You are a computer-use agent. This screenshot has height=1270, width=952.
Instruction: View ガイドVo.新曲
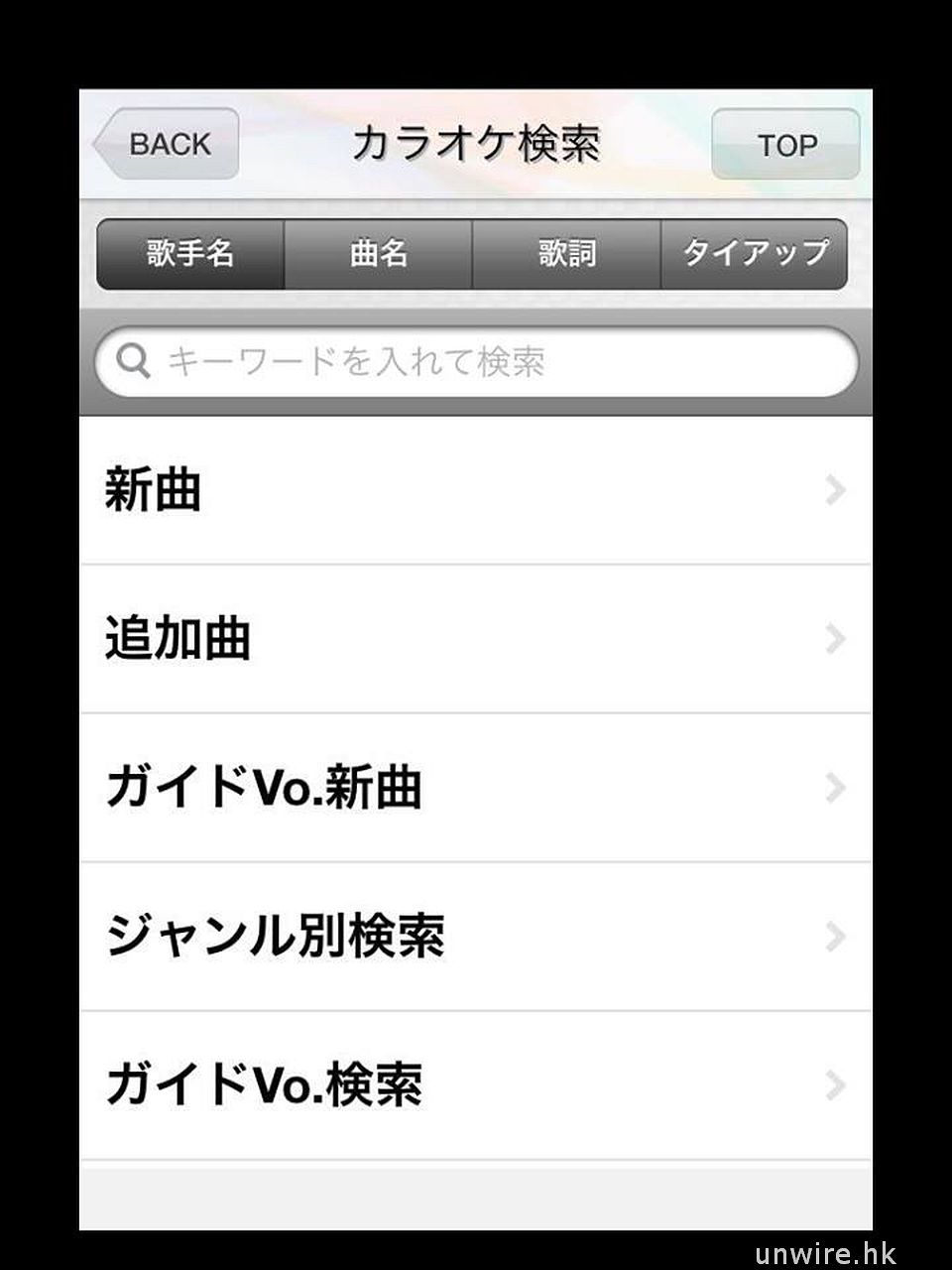click(x=476, y=788)
